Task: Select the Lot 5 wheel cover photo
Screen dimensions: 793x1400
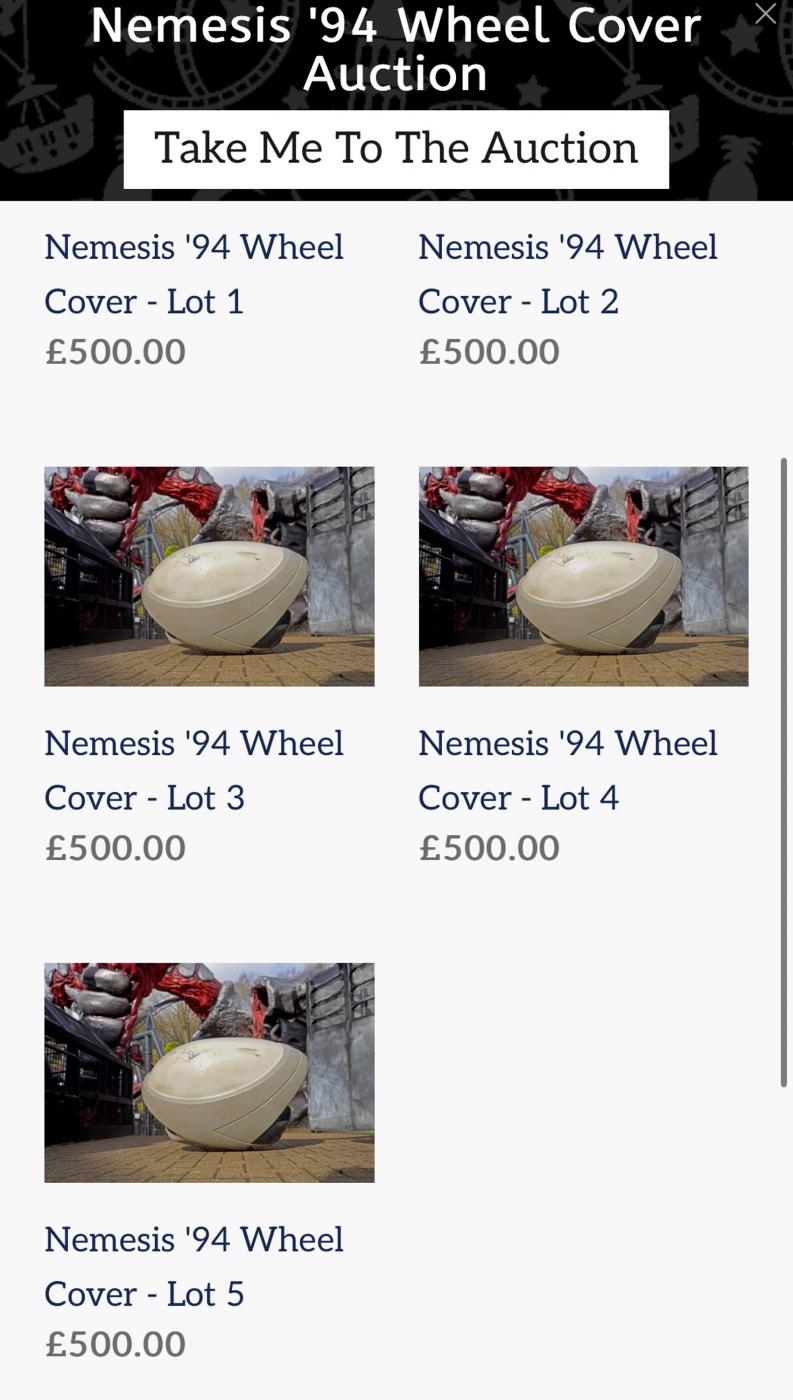Action: point(209,1072)
